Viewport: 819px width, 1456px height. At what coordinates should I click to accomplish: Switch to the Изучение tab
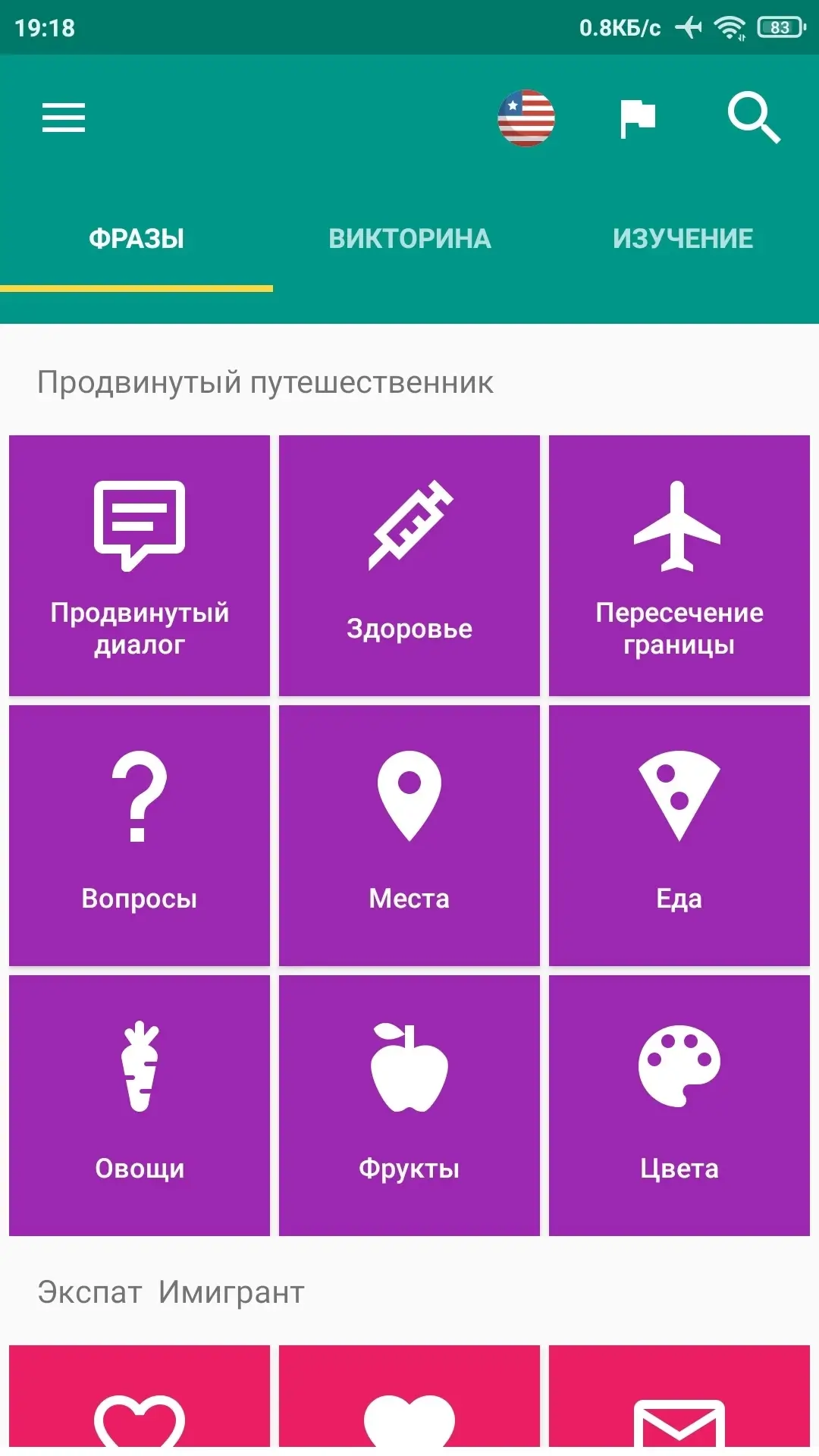pos(682,239)
